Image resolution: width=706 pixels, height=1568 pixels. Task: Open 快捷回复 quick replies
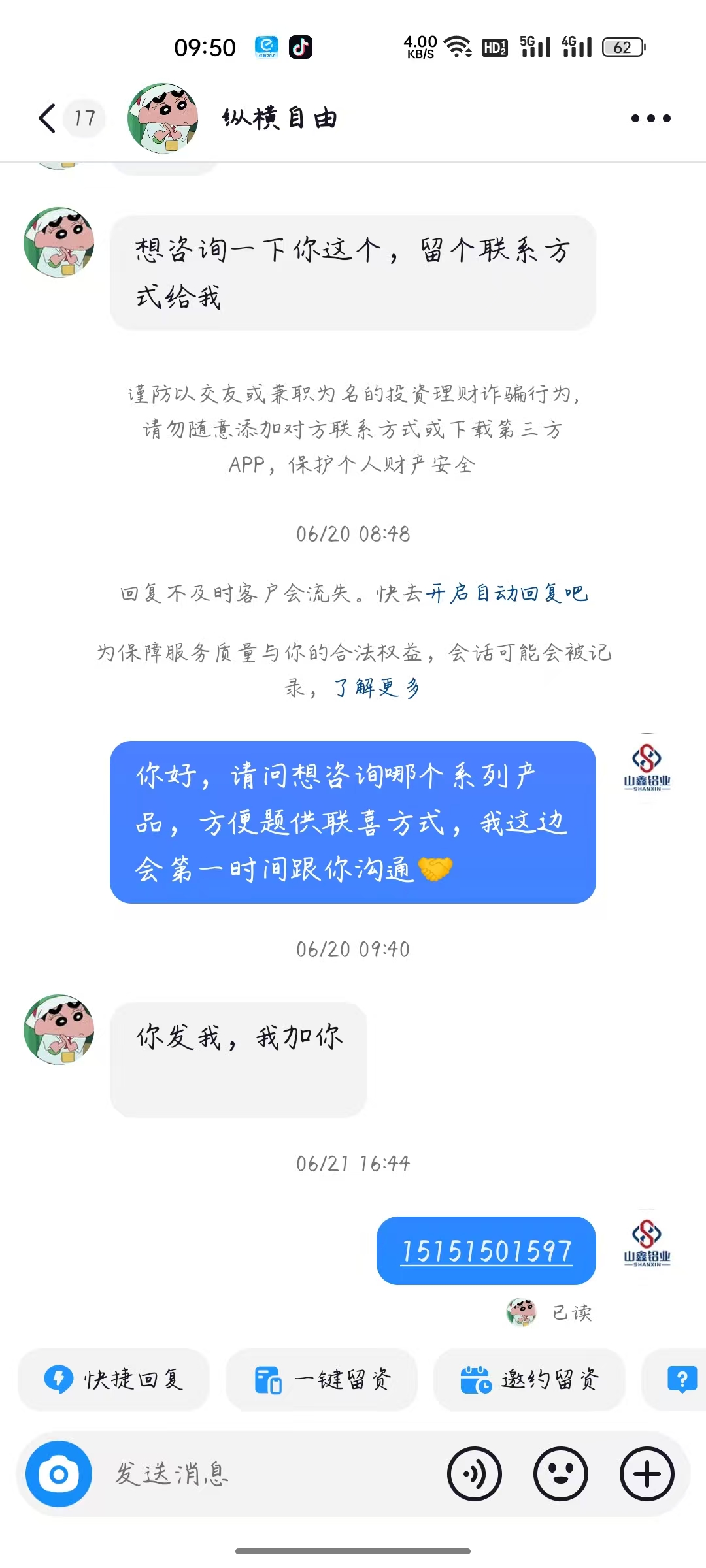pos(114,1379)
